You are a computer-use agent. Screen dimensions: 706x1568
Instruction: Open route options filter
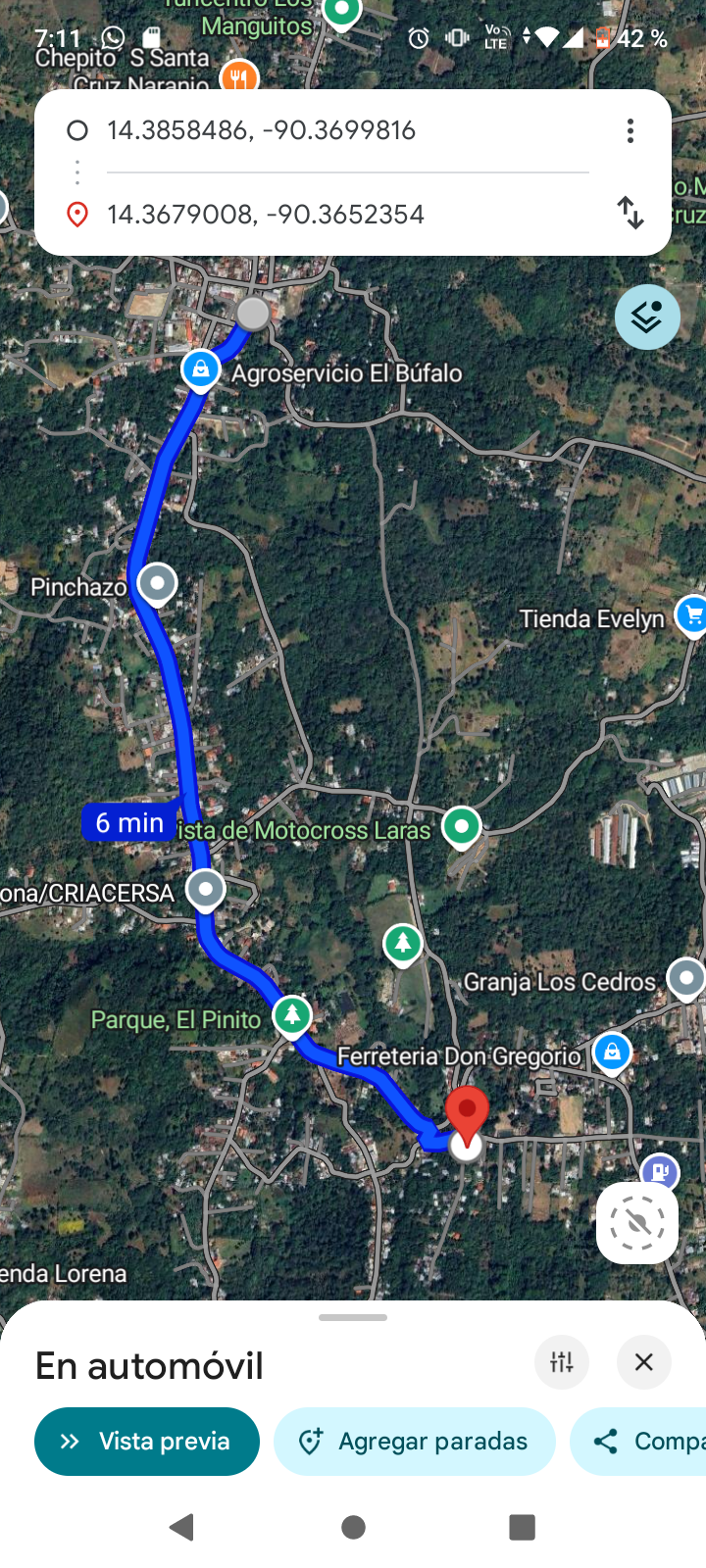(562, 1362)
